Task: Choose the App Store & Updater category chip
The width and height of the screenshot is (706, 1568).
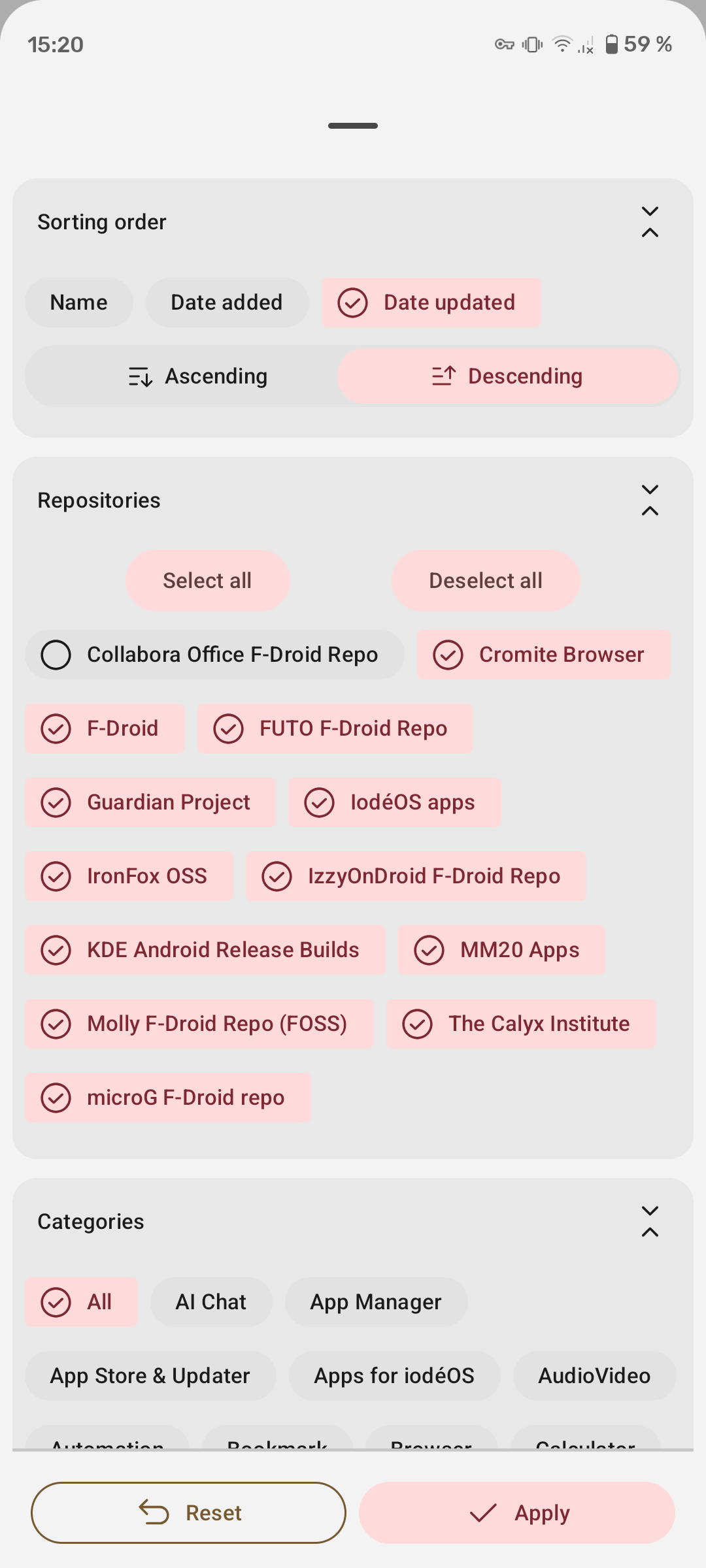Action: [149, 1375]
